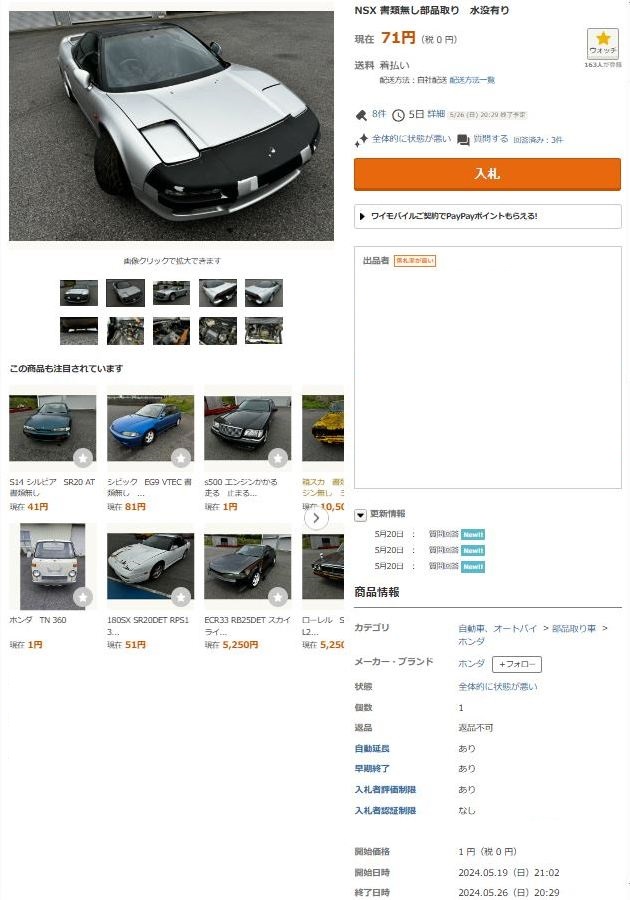Watch the s500 listing with its star
The image size is (630, 900).
[x=278, y=458]
